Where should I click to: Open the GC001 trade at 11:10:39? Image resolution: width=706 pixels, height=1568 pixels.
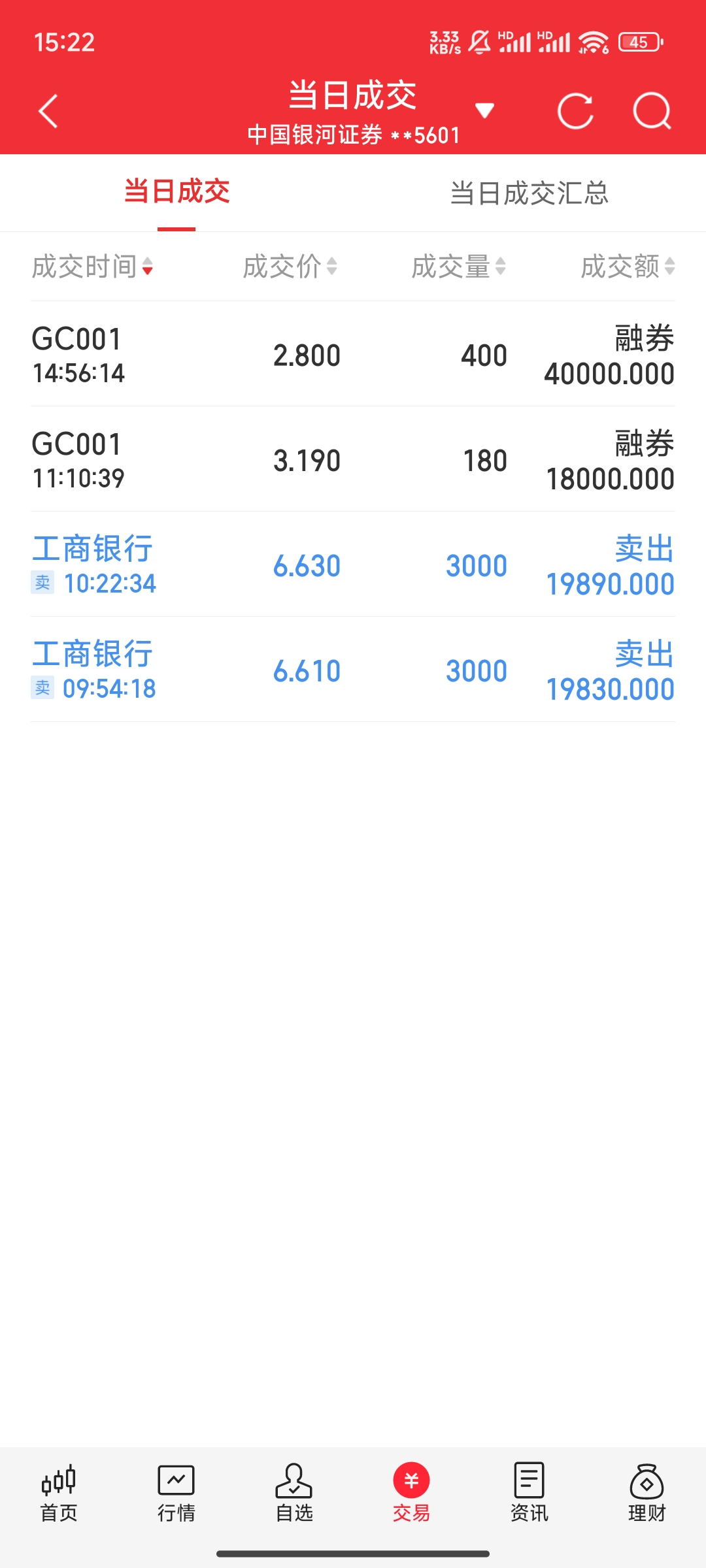click(353, 460)
